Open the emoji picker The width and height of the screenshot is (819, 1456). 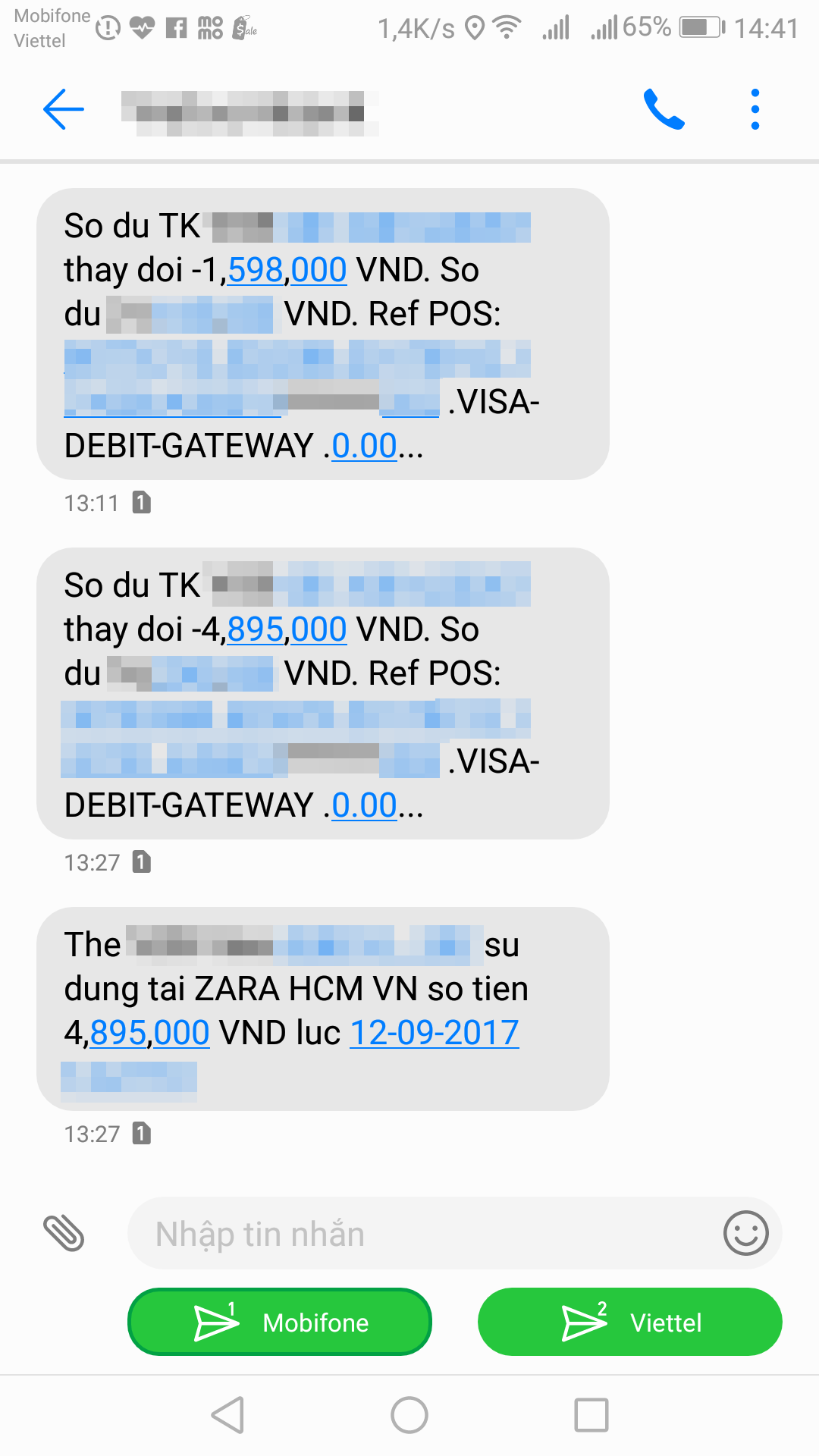coord(745,1233)
